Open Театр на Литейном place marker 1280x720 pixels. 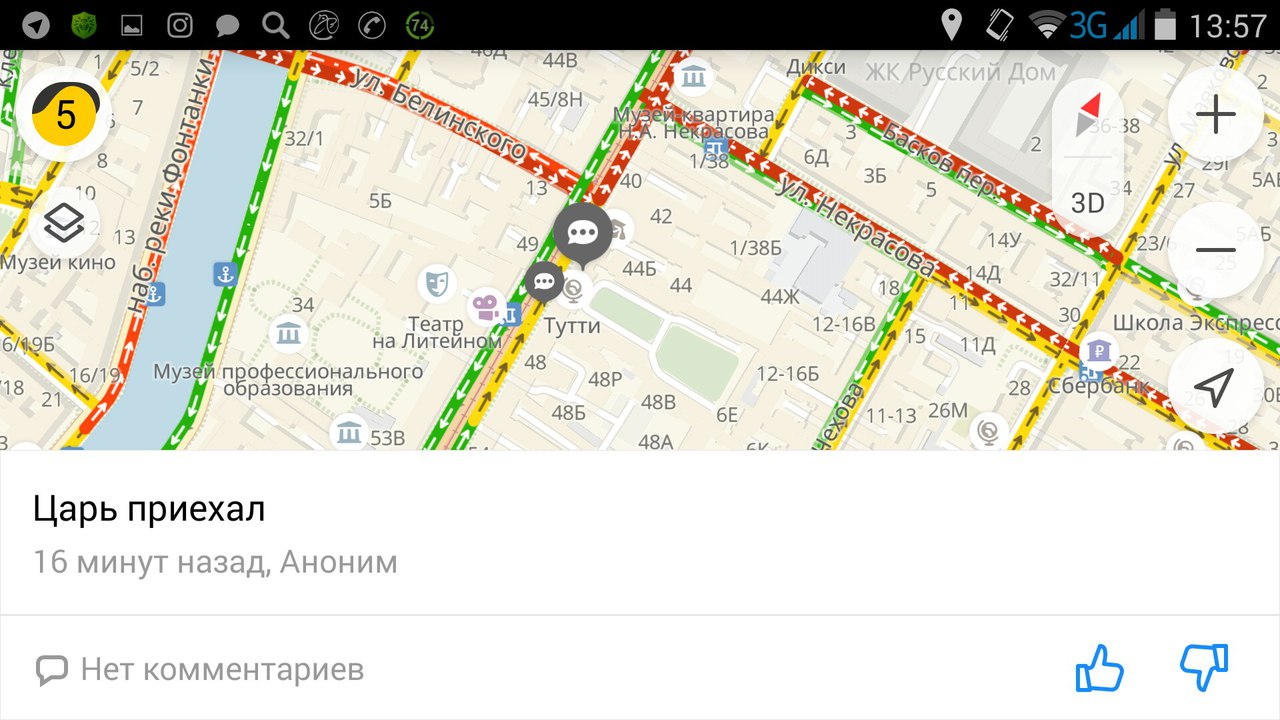[x=436, y=285]
